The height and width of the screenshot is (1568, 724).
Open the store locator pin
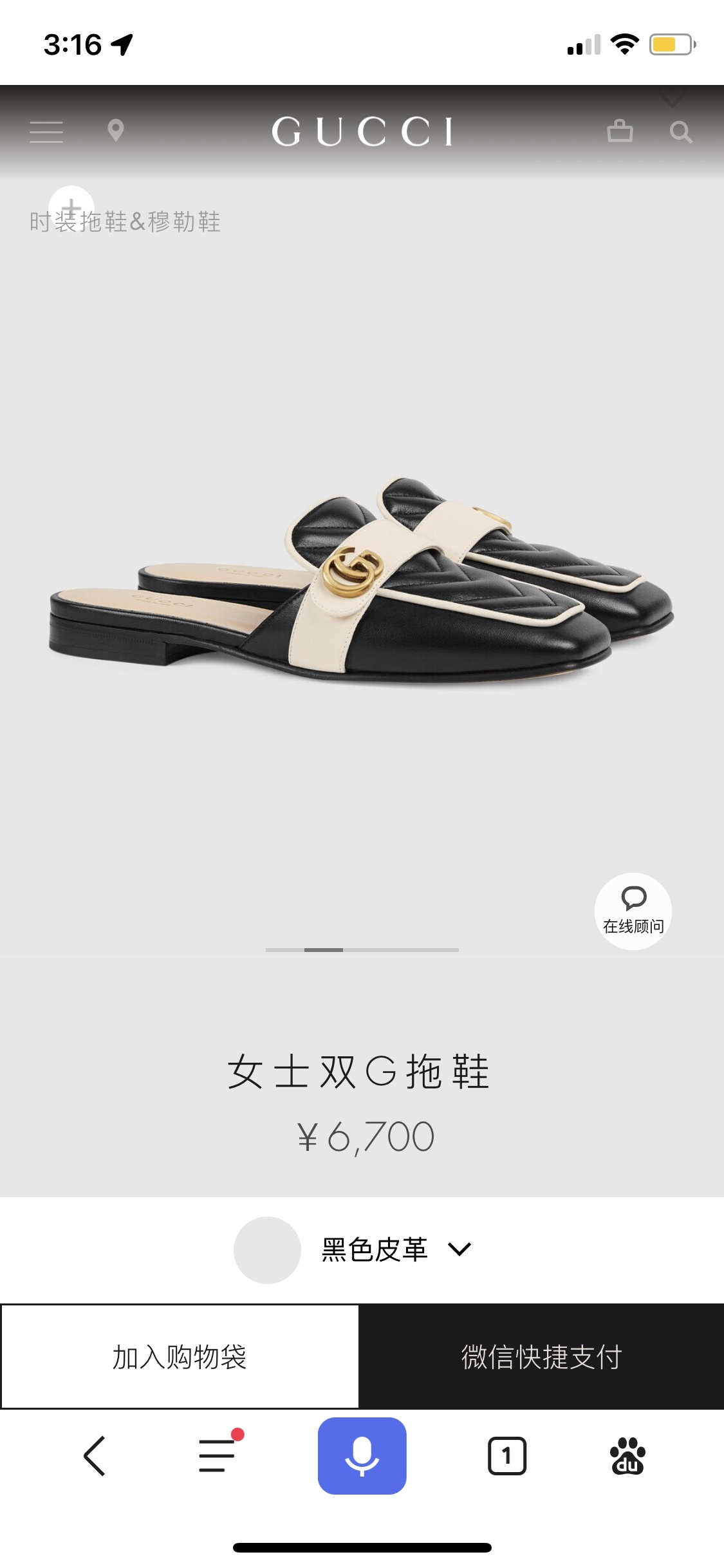pyautogui.click(x=116, y=131)
